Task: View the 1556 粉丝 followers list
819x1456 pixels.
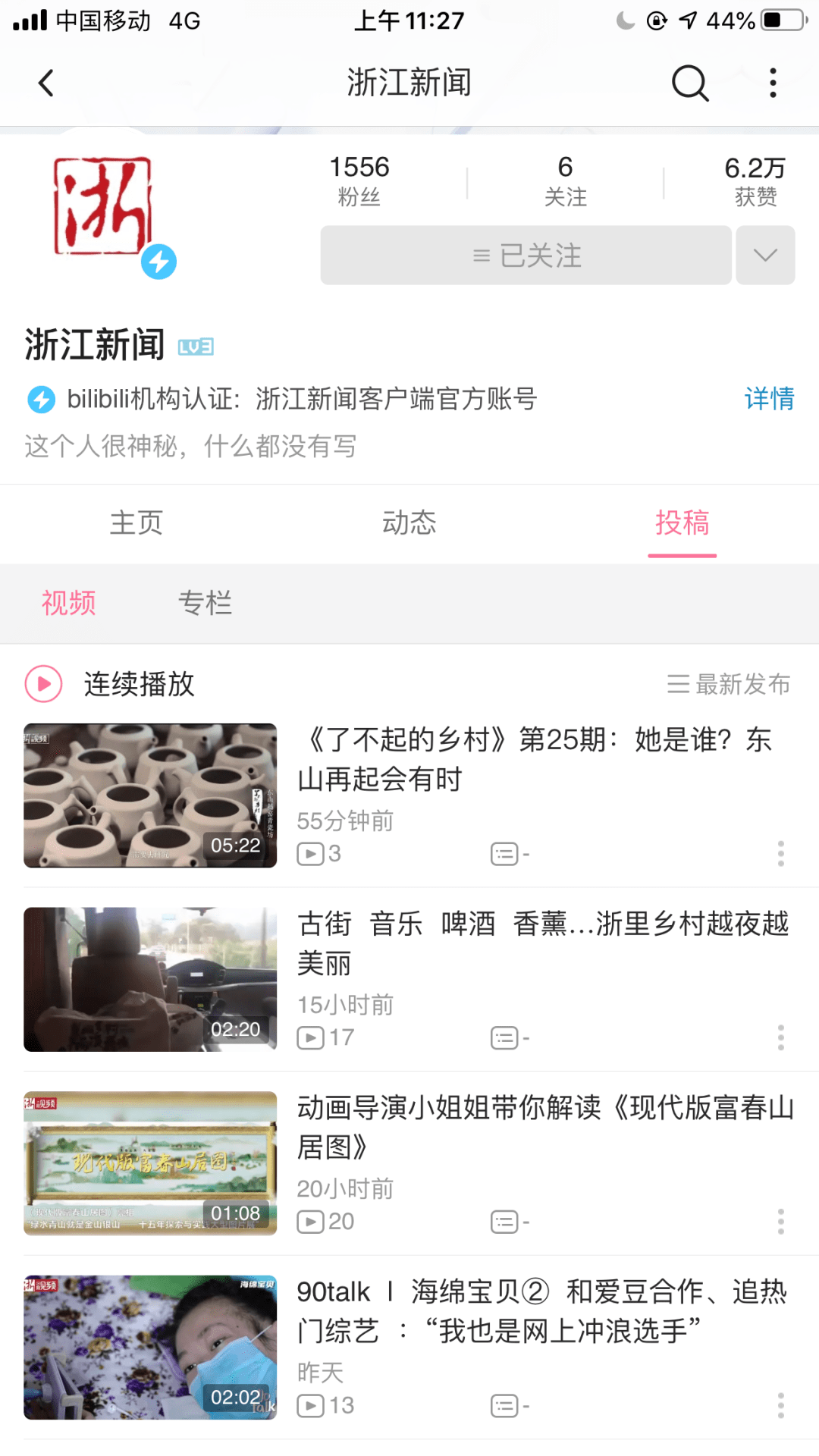Action: (359, 180)
